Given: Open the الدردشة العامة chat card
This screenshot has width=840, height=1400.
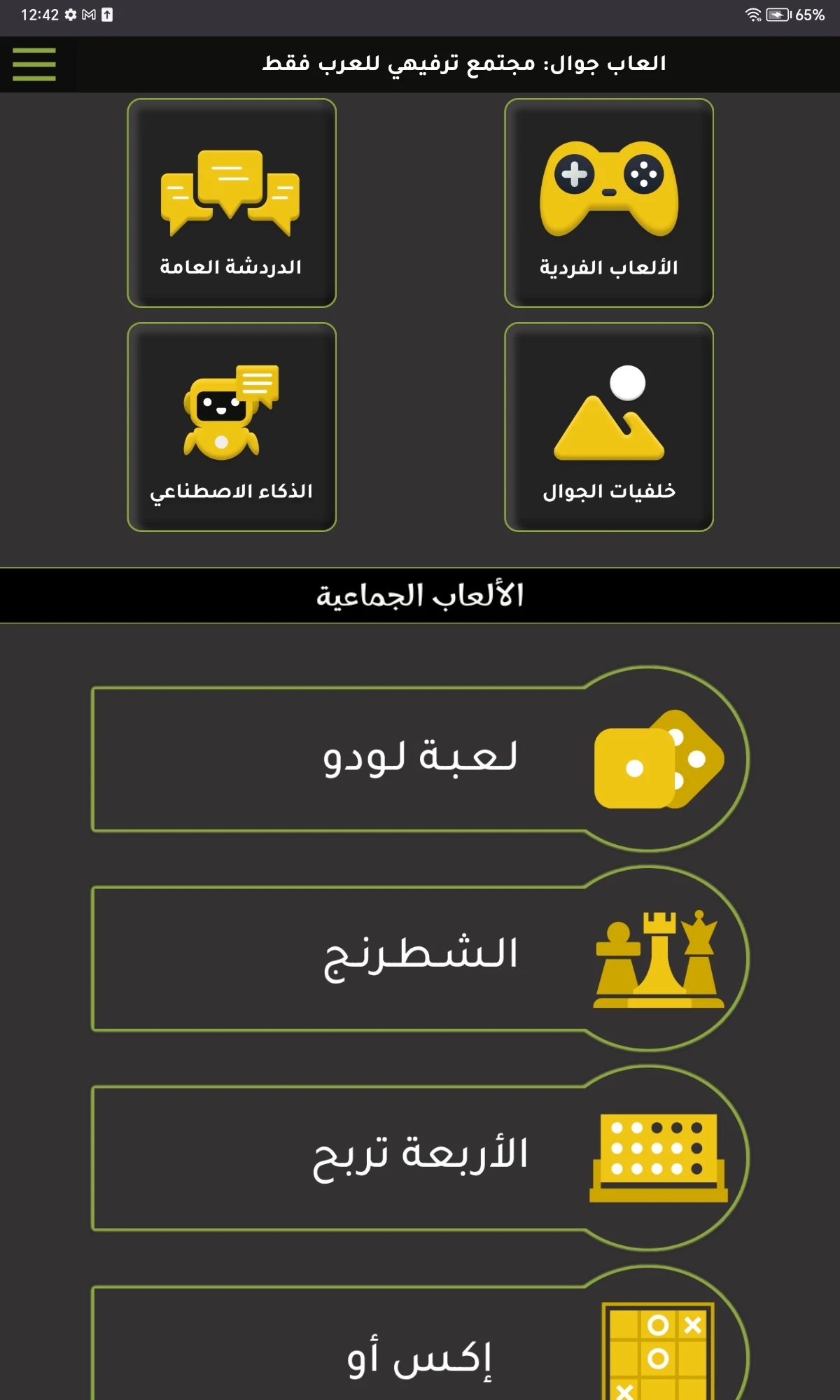Looking at the screenshot, I should tap(232, 203).
